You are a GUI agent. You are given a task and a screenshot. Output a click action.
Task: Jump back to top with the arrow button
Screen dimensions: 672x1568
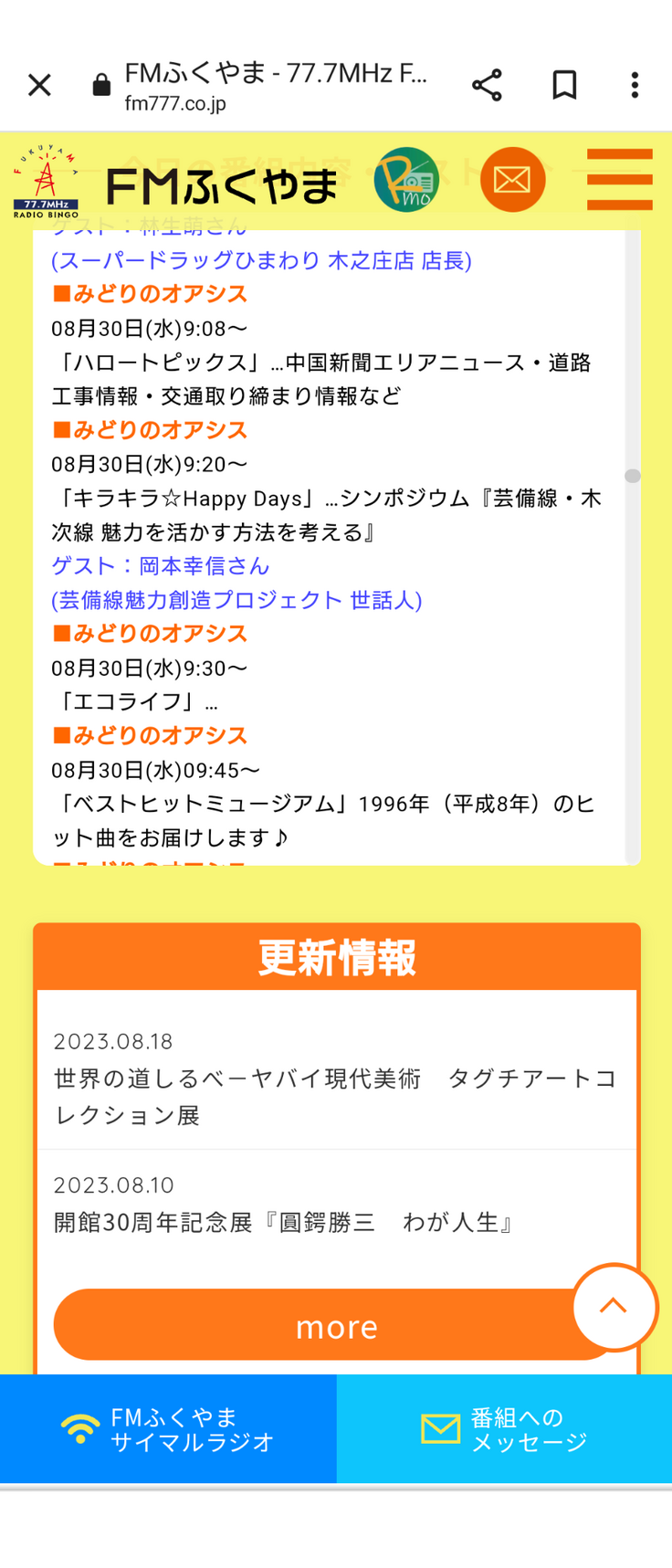614,1307
